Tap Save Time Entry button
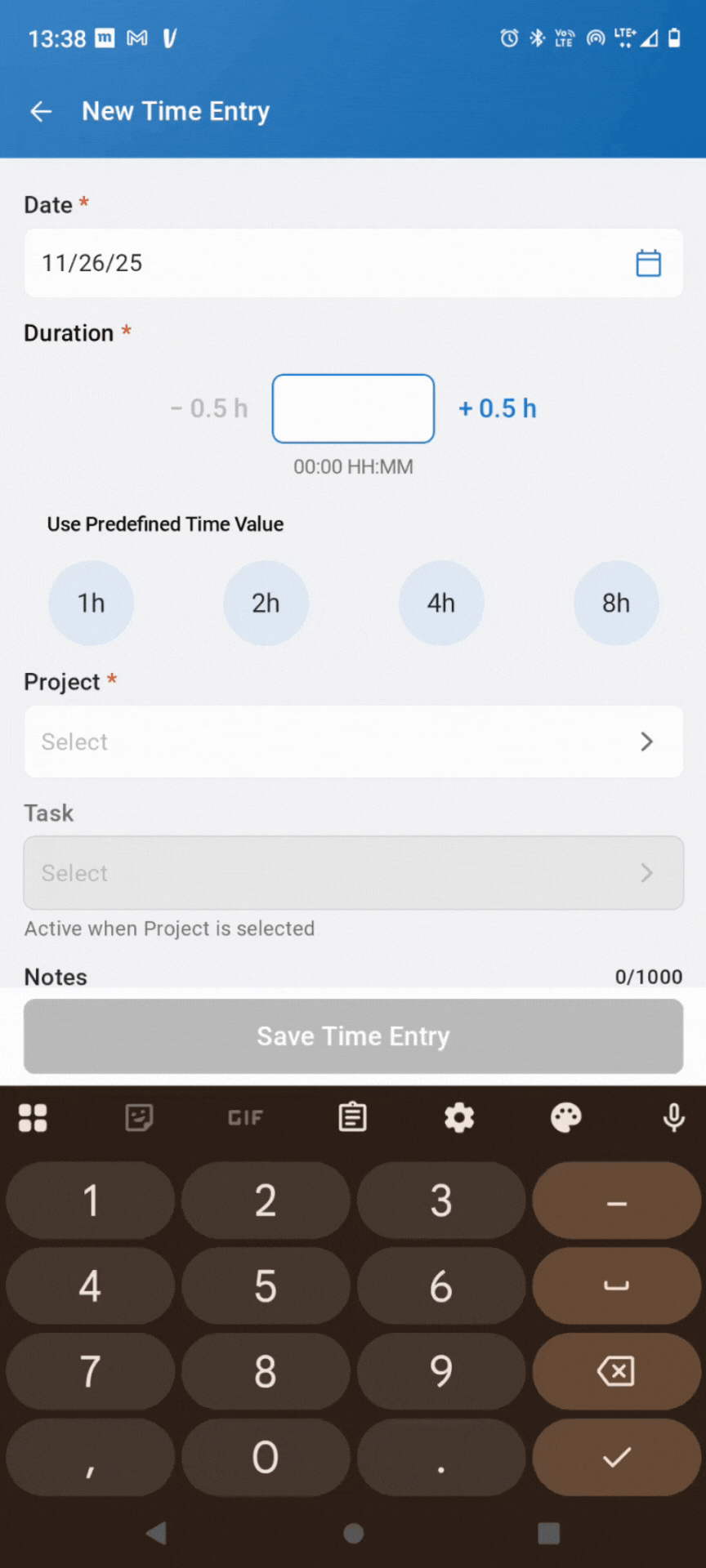Screen dimensions: 706x1568 tap(353, 1036)
